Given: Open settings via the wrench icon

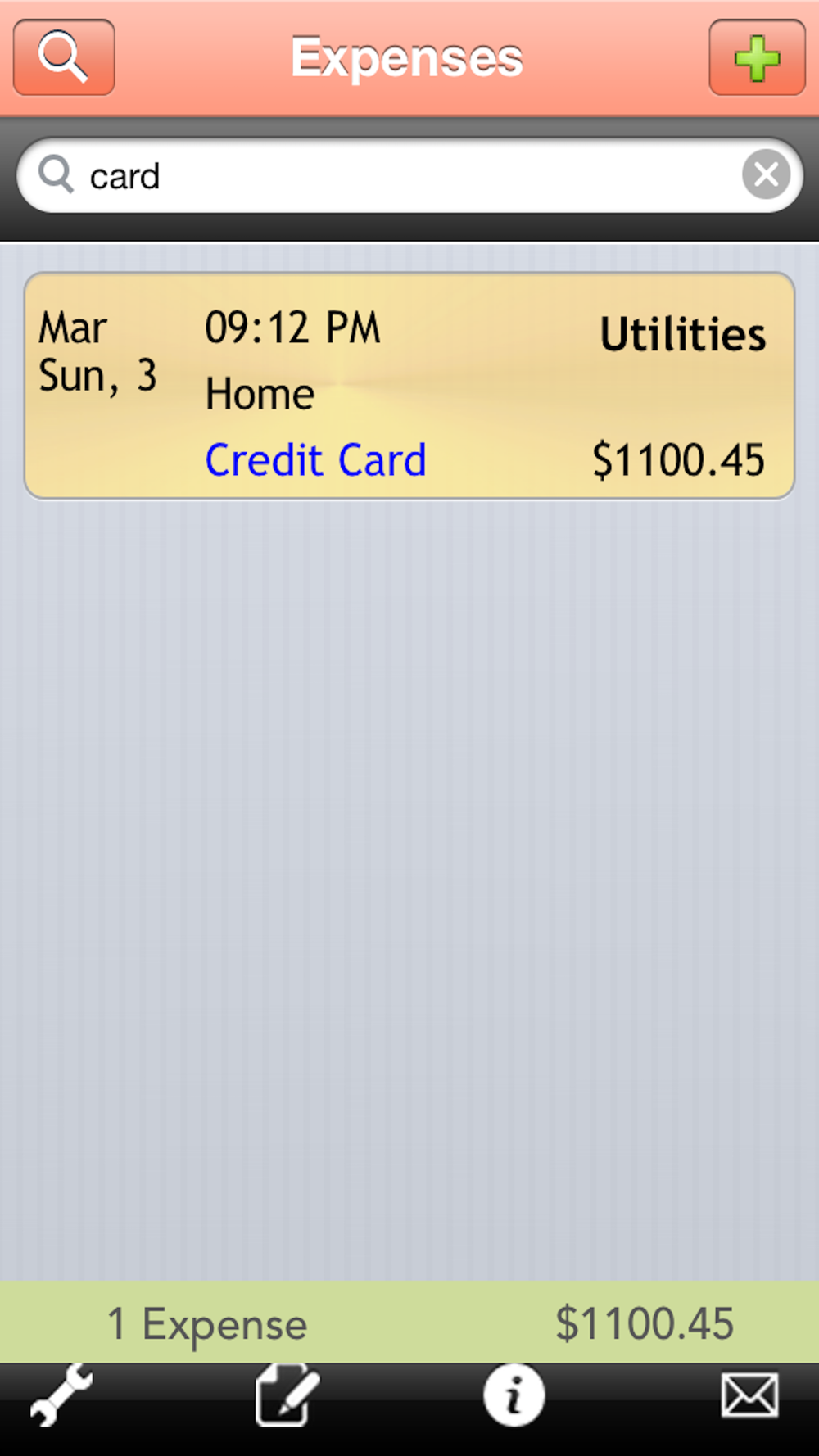Looking at the screenshot, I should 61,1395.
